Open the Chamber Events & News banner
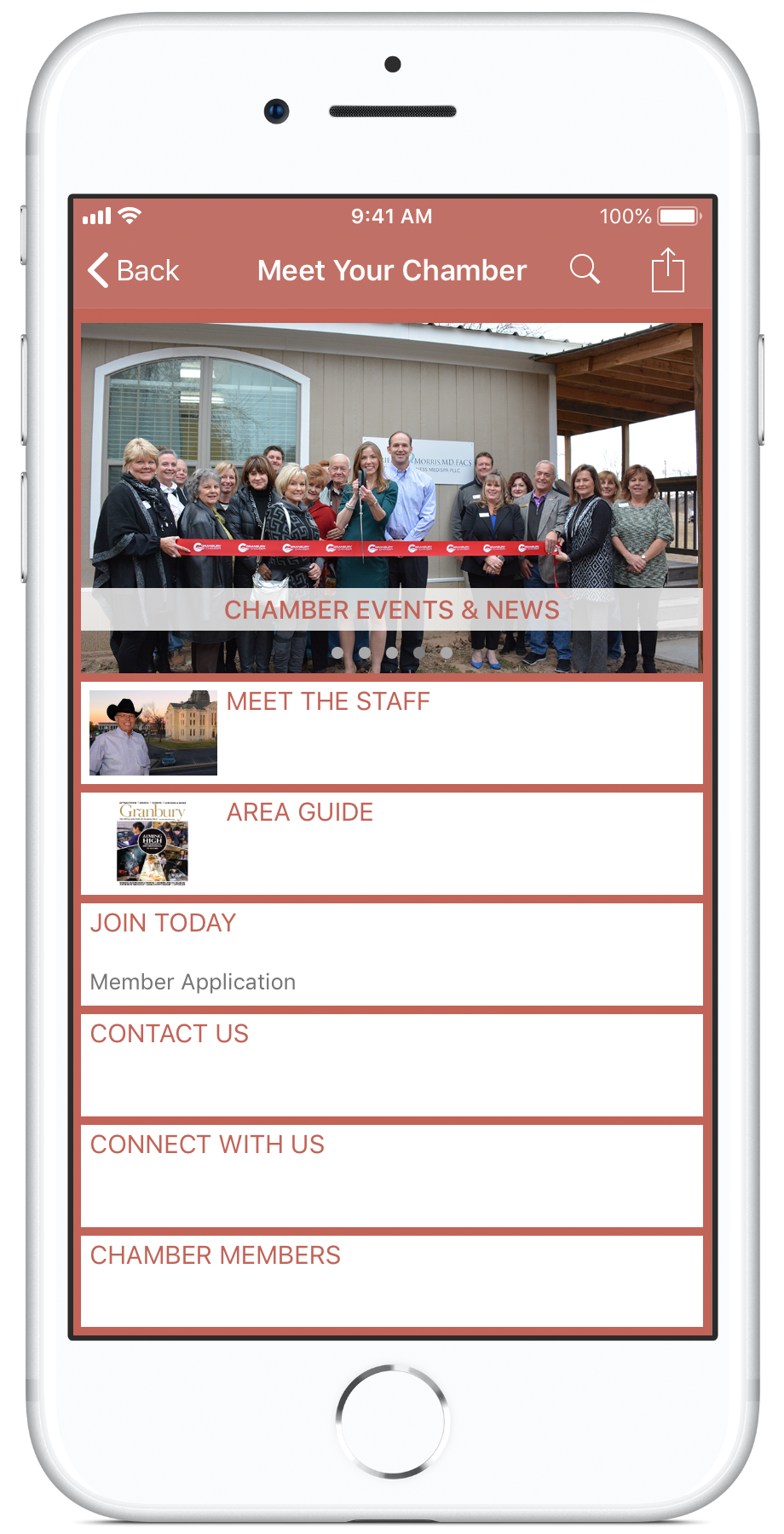Image resolution: width=784 pixels, height=1534 pixels. point(392,609)
